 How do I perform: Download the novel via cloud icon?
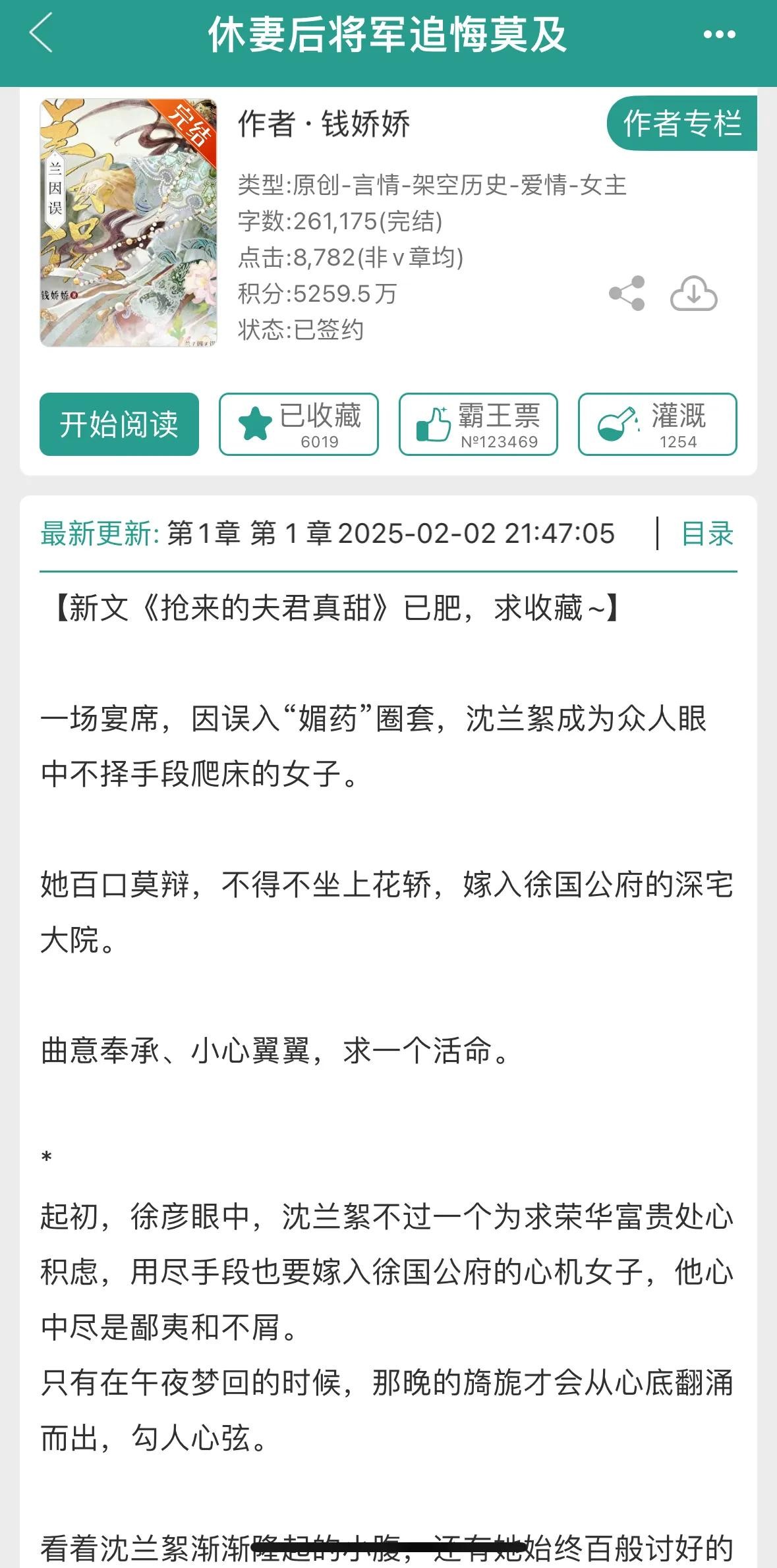693,294
